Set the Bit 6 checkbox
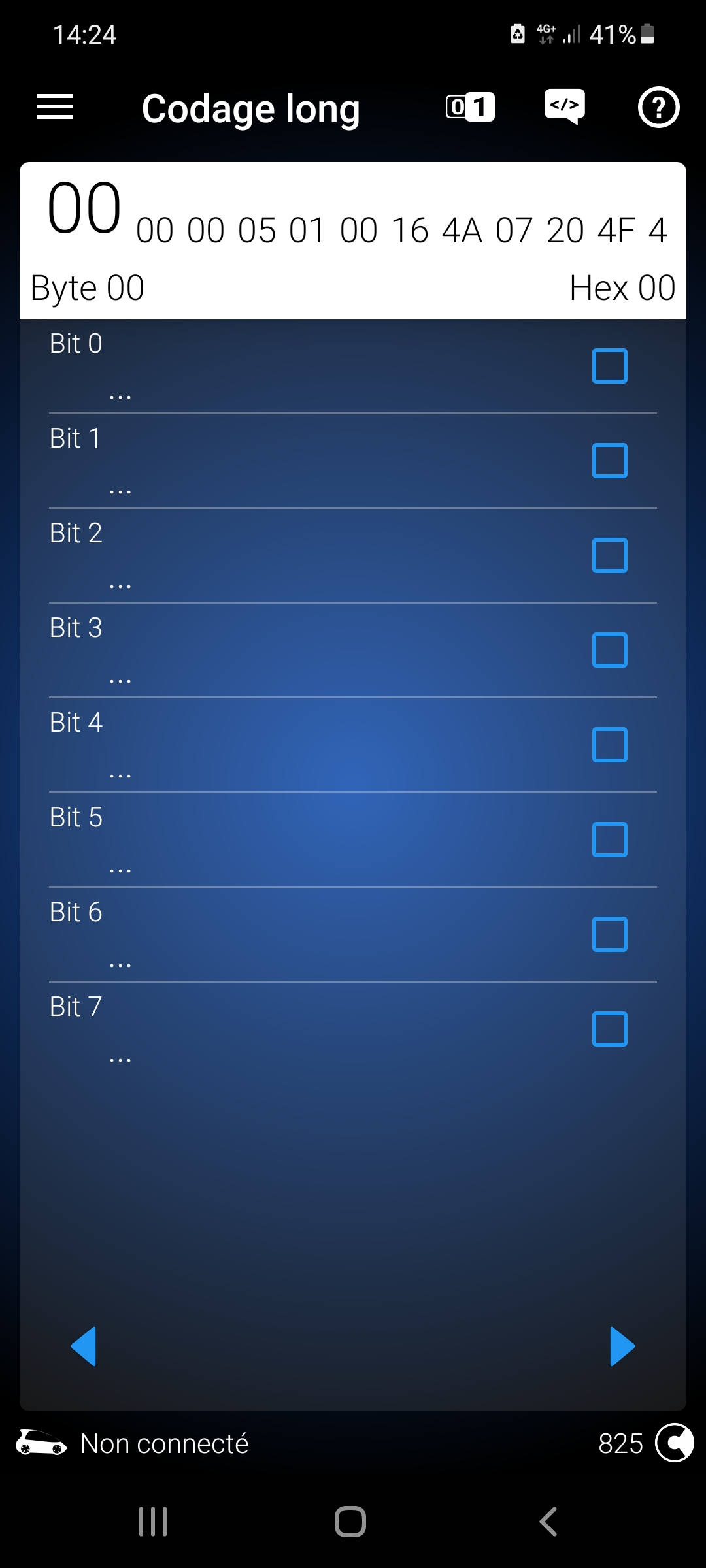Screen dimensions: 706x1568 click(610, 934)
